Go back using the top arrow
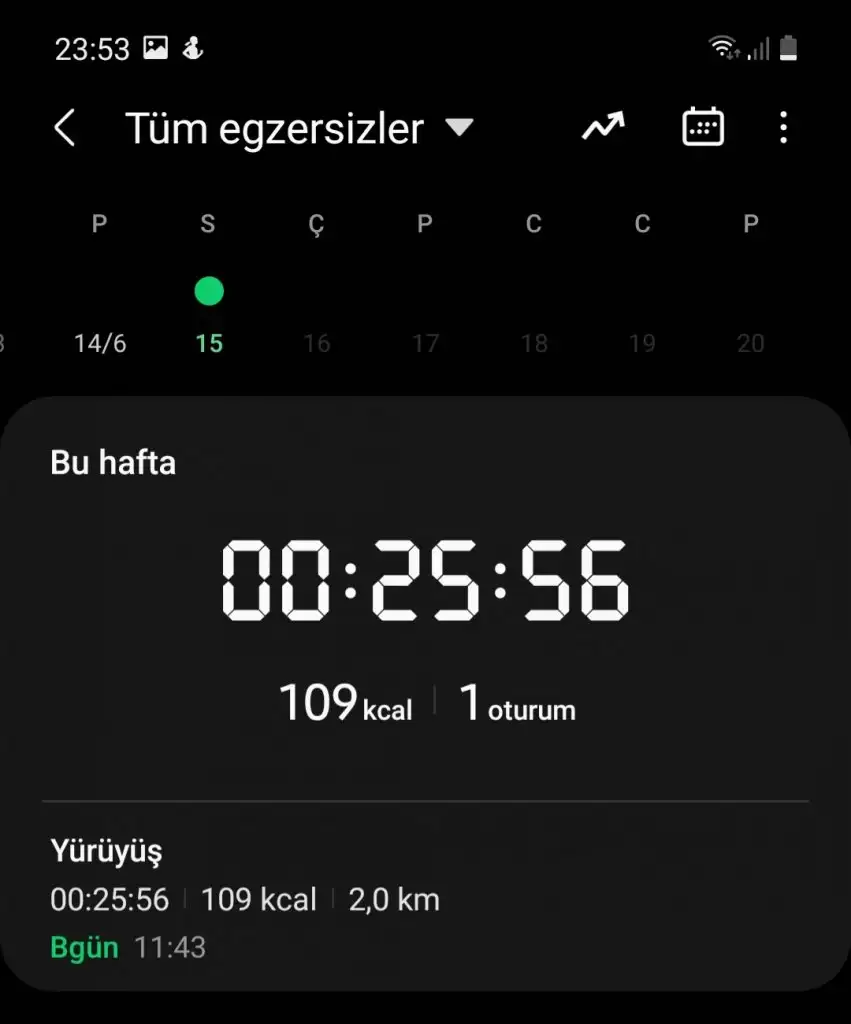851x1024 pixels. pyautogui.click(x=65, y=128)
